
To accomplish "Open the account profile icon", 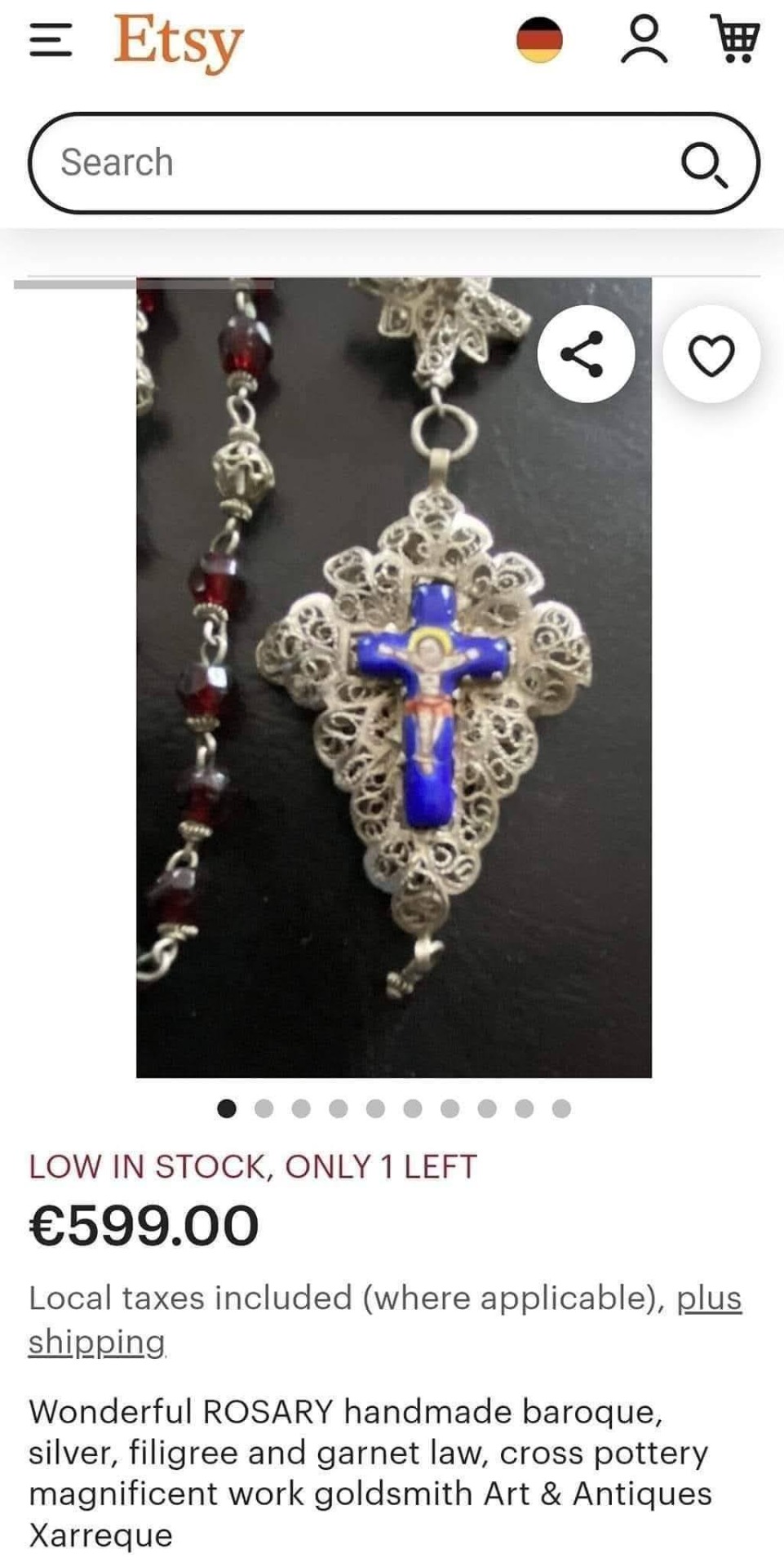I will point(644,39).
